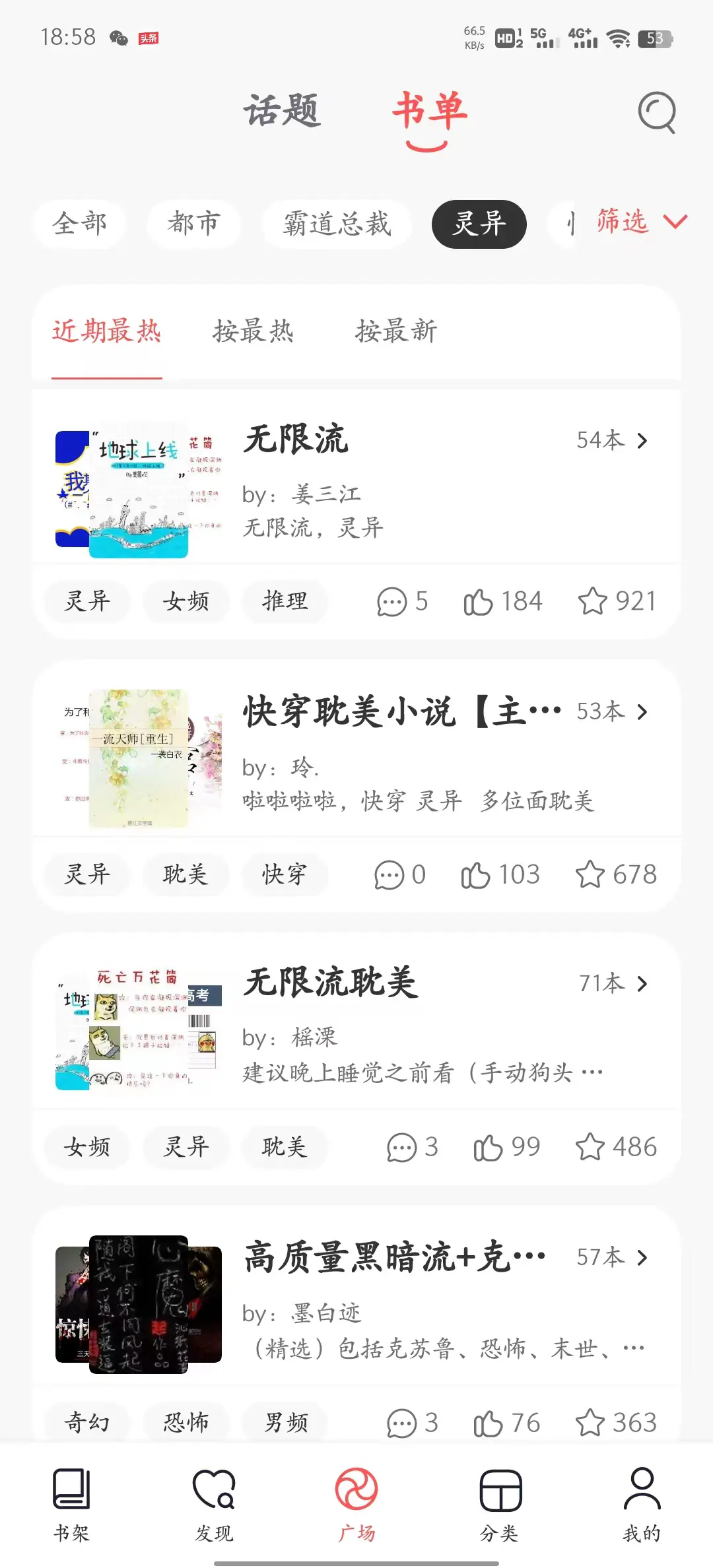This screenshot has height=1568, width=713.
Task: Tap the star favorite icon showing 921
Action: pyautogui.click(x=595, y=601)
